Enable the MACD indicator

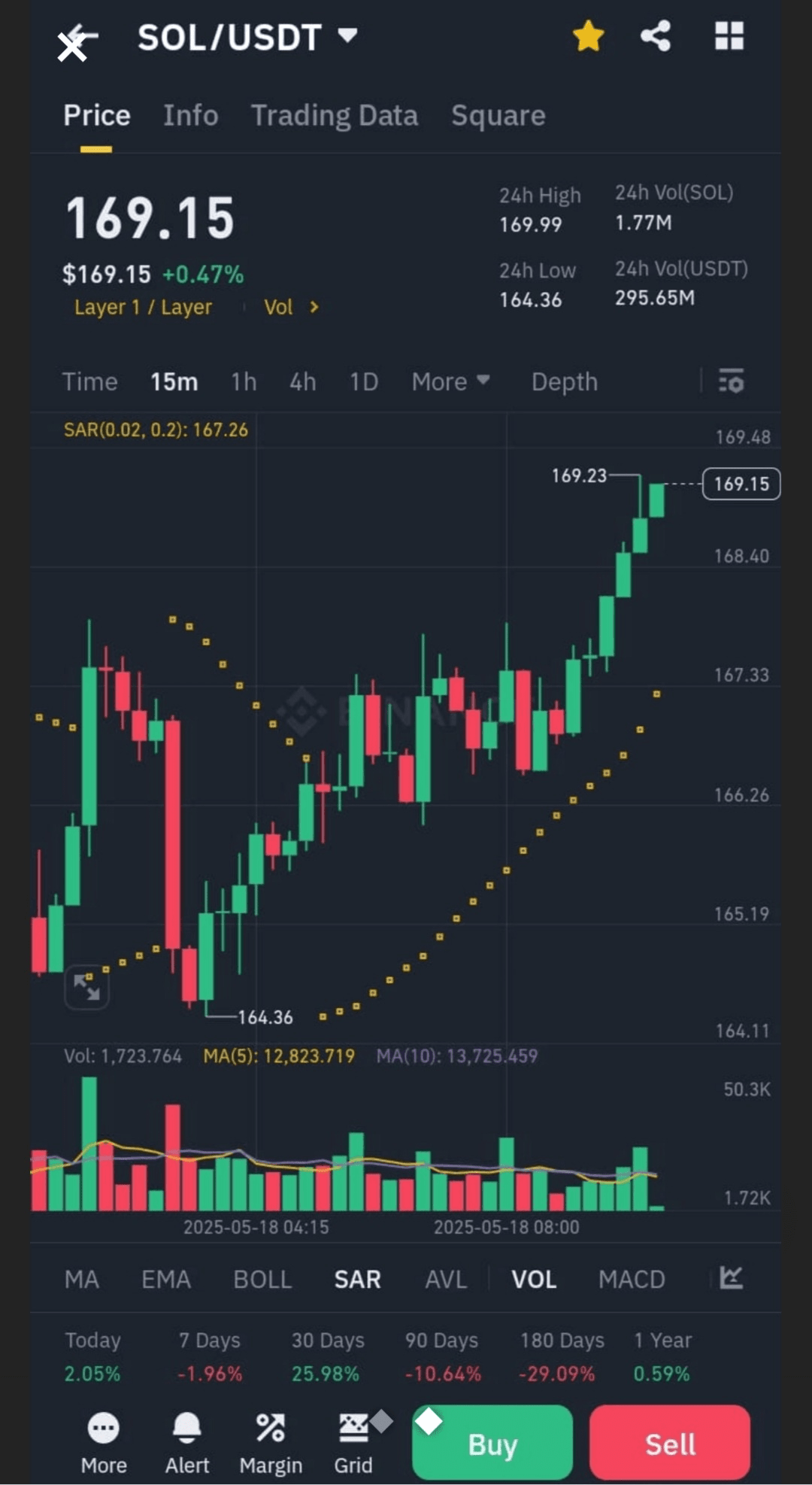click(x=632, y=1279)
